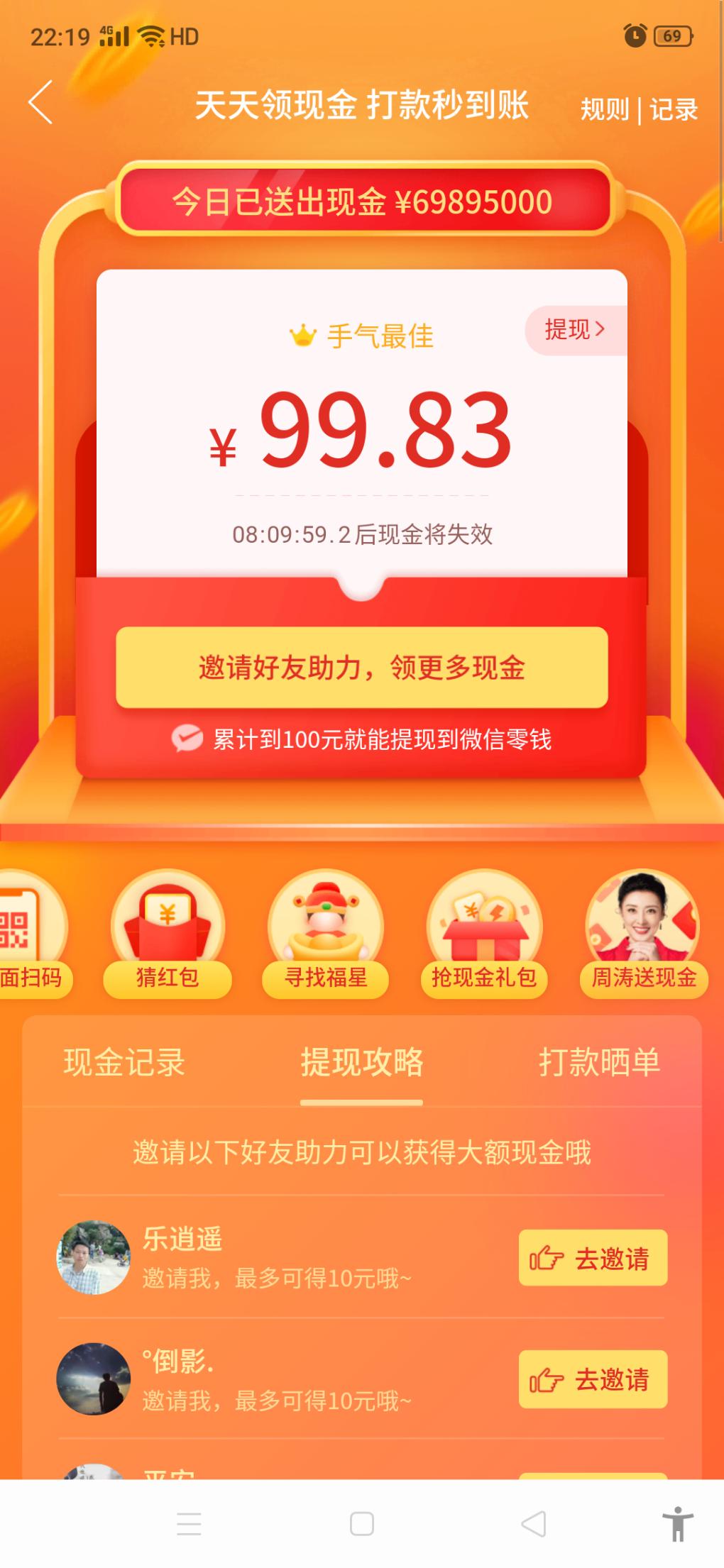Tap 邀请好友助力，领更多现金 button

click(x=361, y=668)
